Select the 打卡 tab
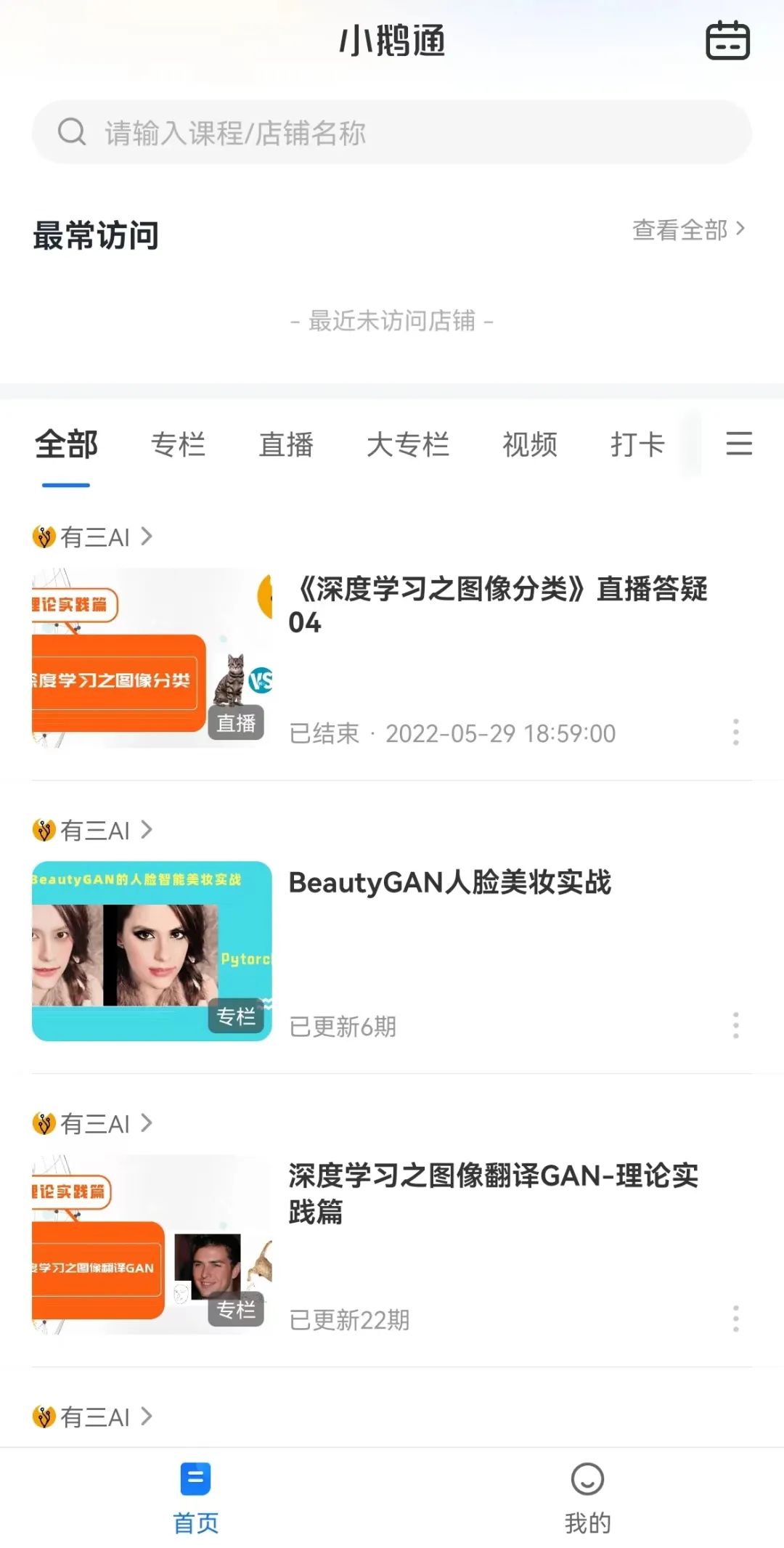This screenshot has height=1548, width=784. coord(637,444)
